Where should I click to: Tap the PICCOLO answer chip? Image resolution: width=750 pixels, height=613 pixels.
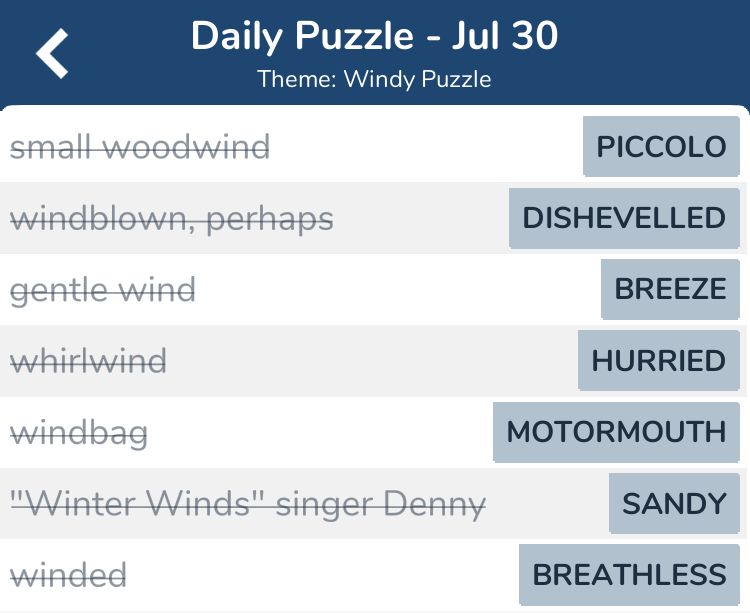661,147
